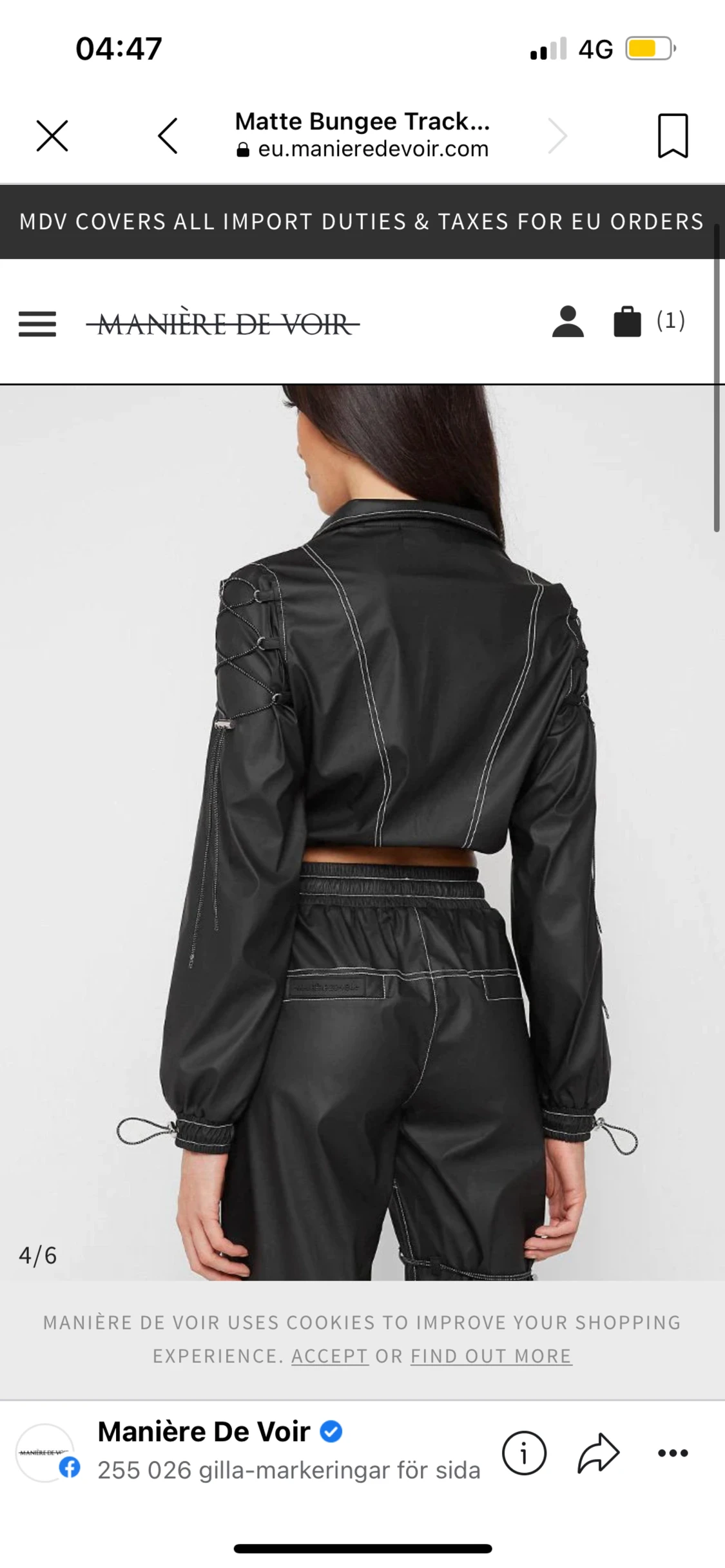The width and height of the screenshot is (725, 1568).
Task: Tap the Manière De Voir logo
Action: 223,324
